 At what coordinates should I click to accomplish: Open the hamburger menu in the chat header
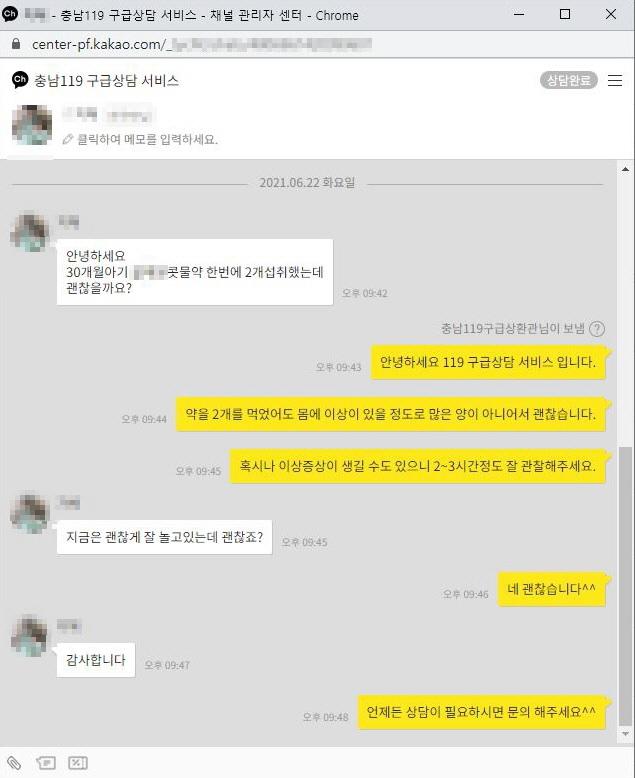tap(615, 81)
